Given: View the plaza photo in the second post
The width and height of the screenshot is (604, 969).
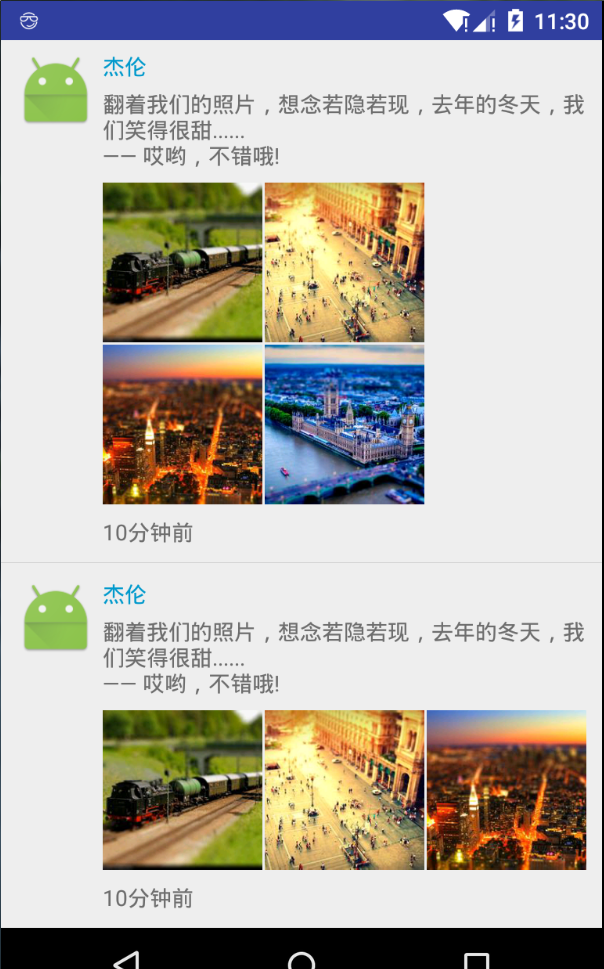Looking at the screenshot, I should (344, 789).
